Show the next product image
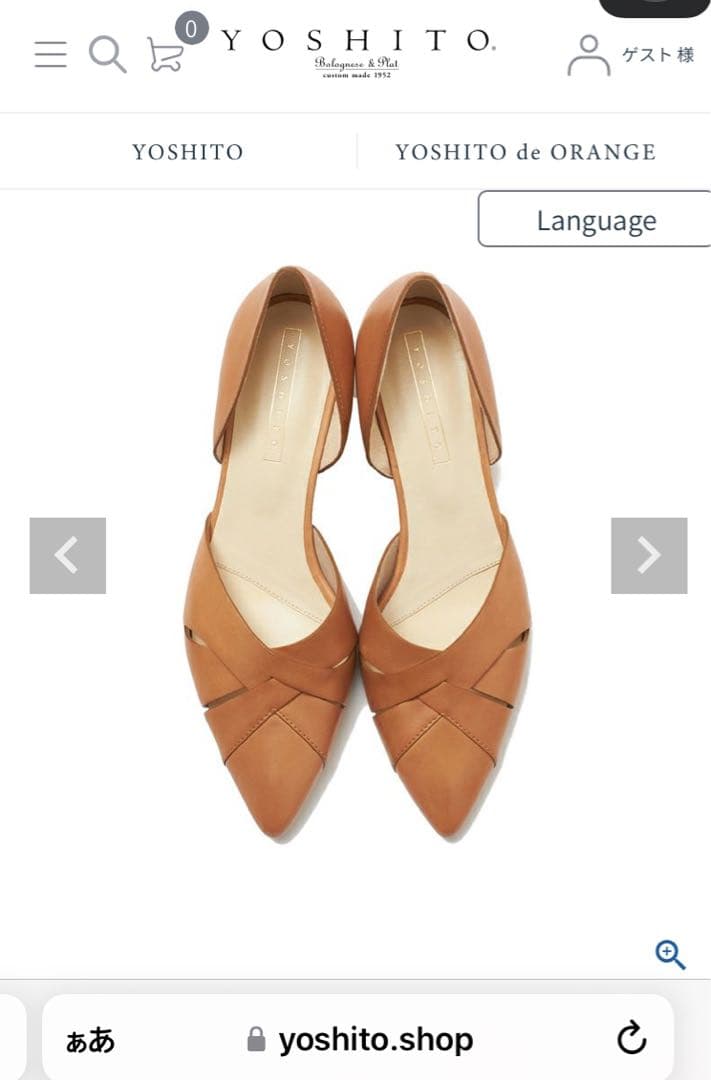Viewport: 711px width, 1080px height. 649,555
